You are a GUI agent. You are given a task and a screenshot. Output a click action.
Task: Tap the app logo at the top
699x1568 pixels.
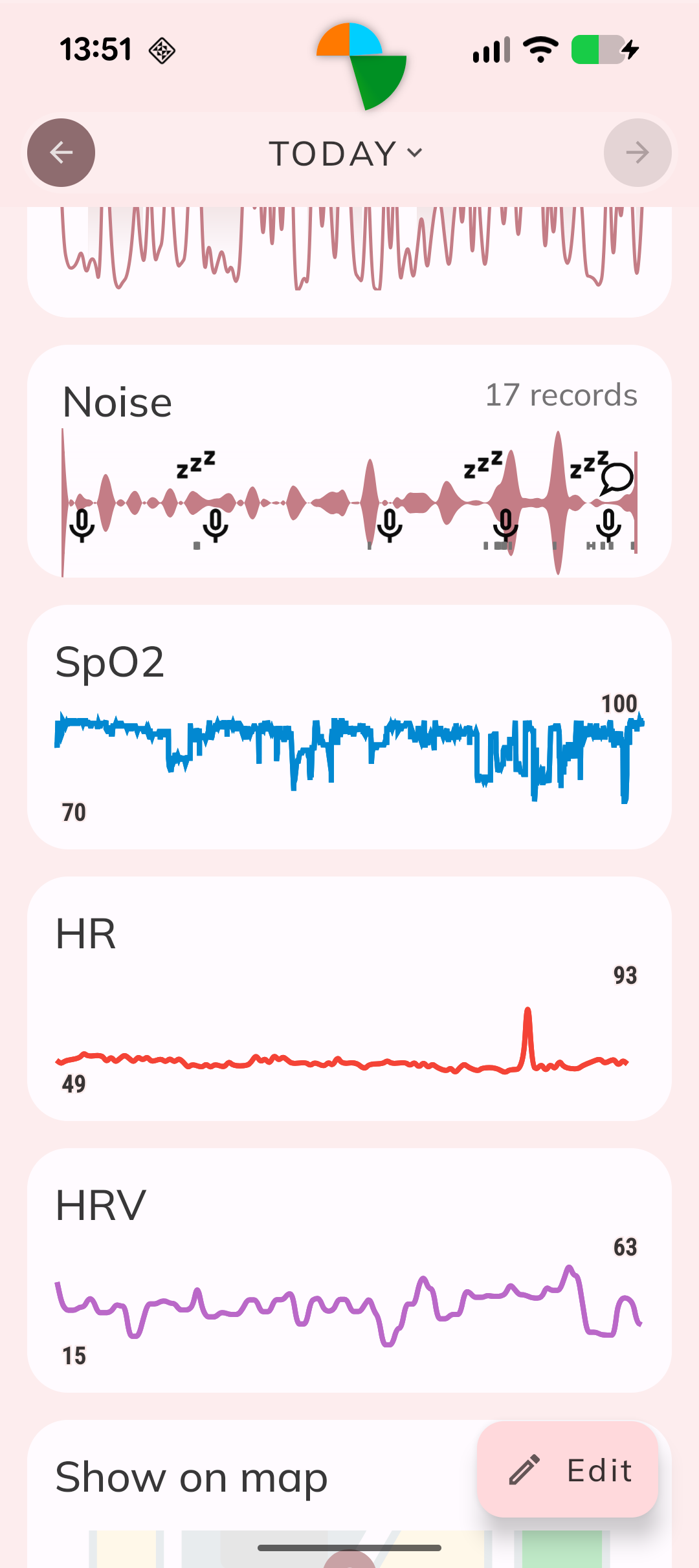pos(361,65)
